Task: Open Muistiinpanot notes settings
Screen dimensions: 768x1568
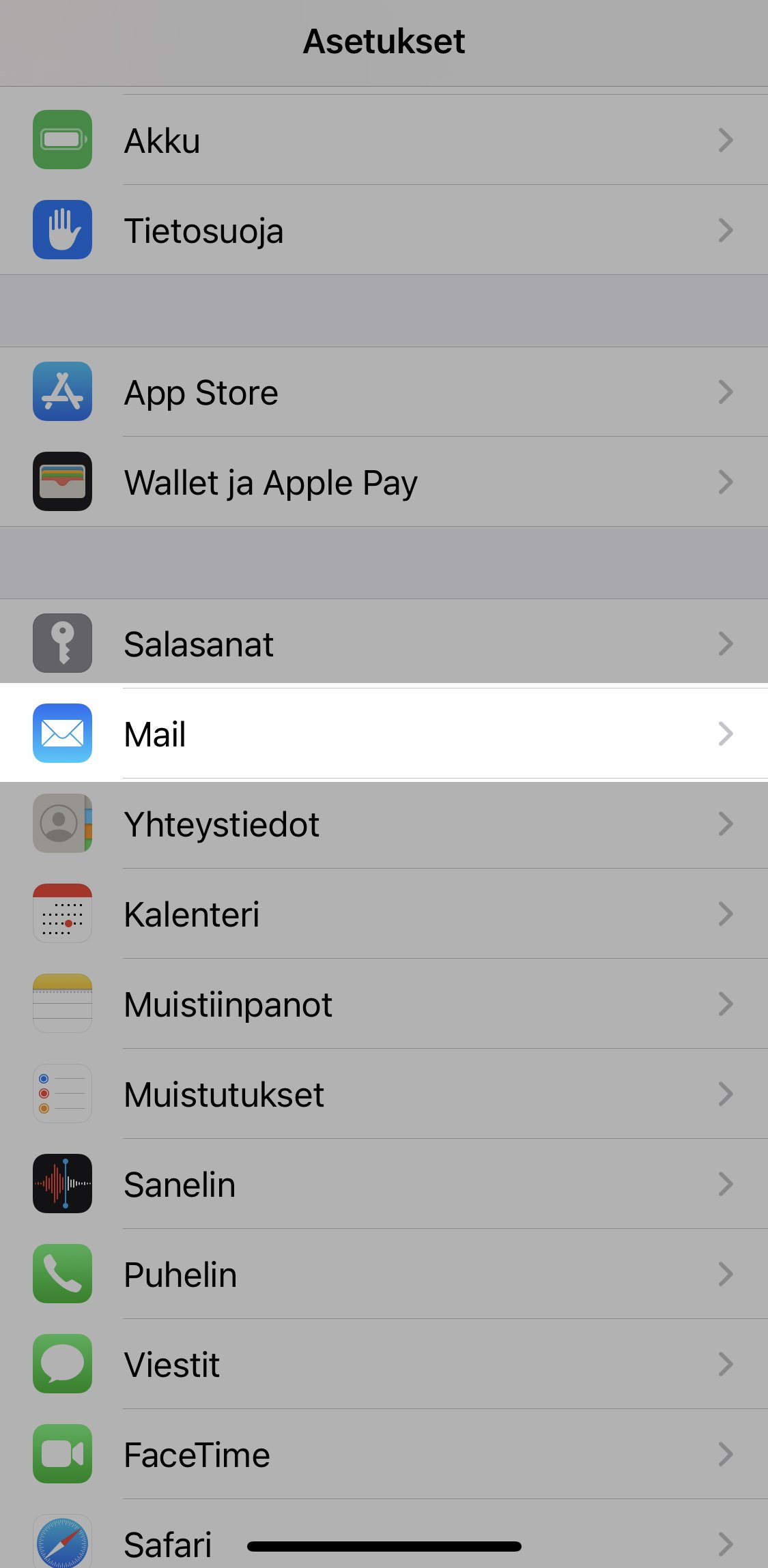Action: (384, 1004)
